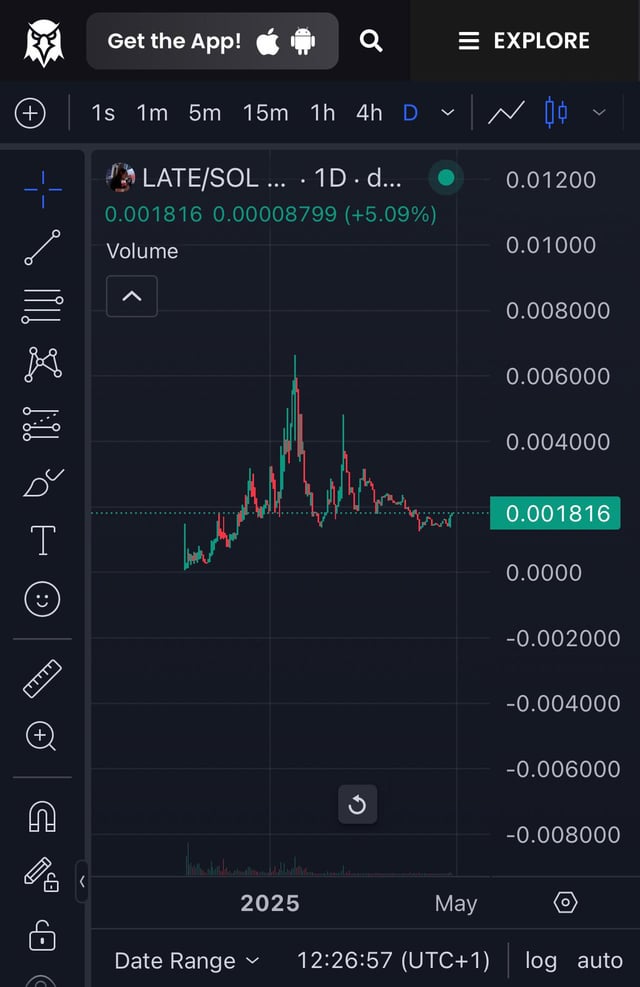Image resolution: width=640 pixels, height=987 pixels.
Task: Select the 1s timeframe
Action: pyautogui.click(x=103, y=113)
